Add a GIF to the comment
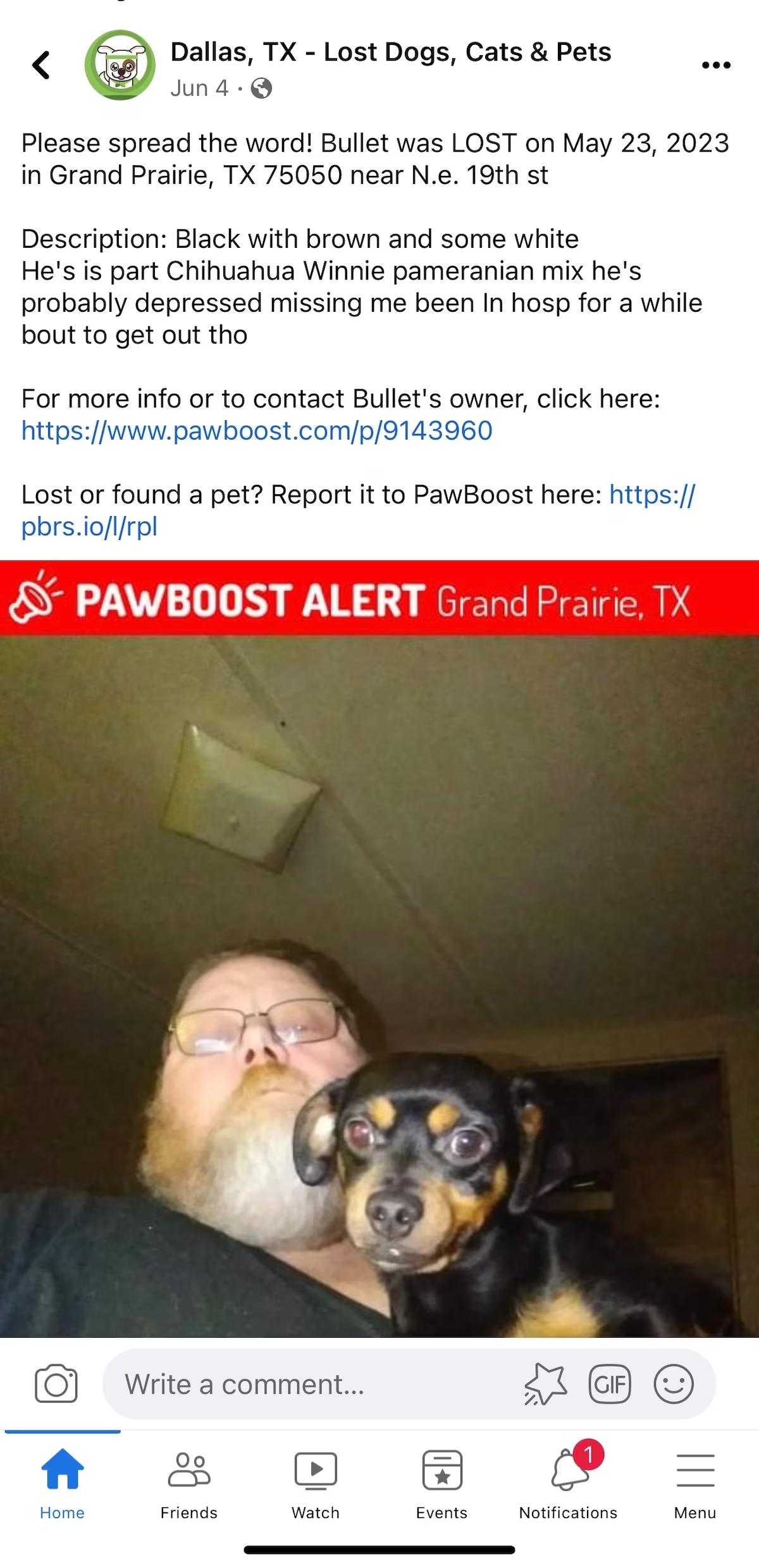The image size is (759, 1568). point(610,1384)
